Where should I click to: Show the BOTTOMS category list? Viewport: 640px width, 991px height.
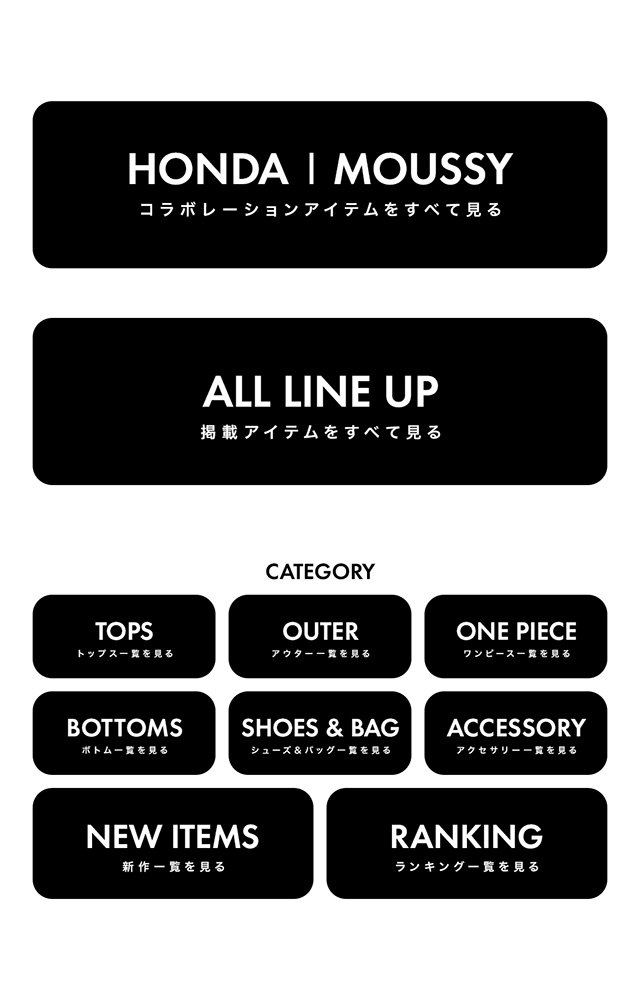(124, 733)
